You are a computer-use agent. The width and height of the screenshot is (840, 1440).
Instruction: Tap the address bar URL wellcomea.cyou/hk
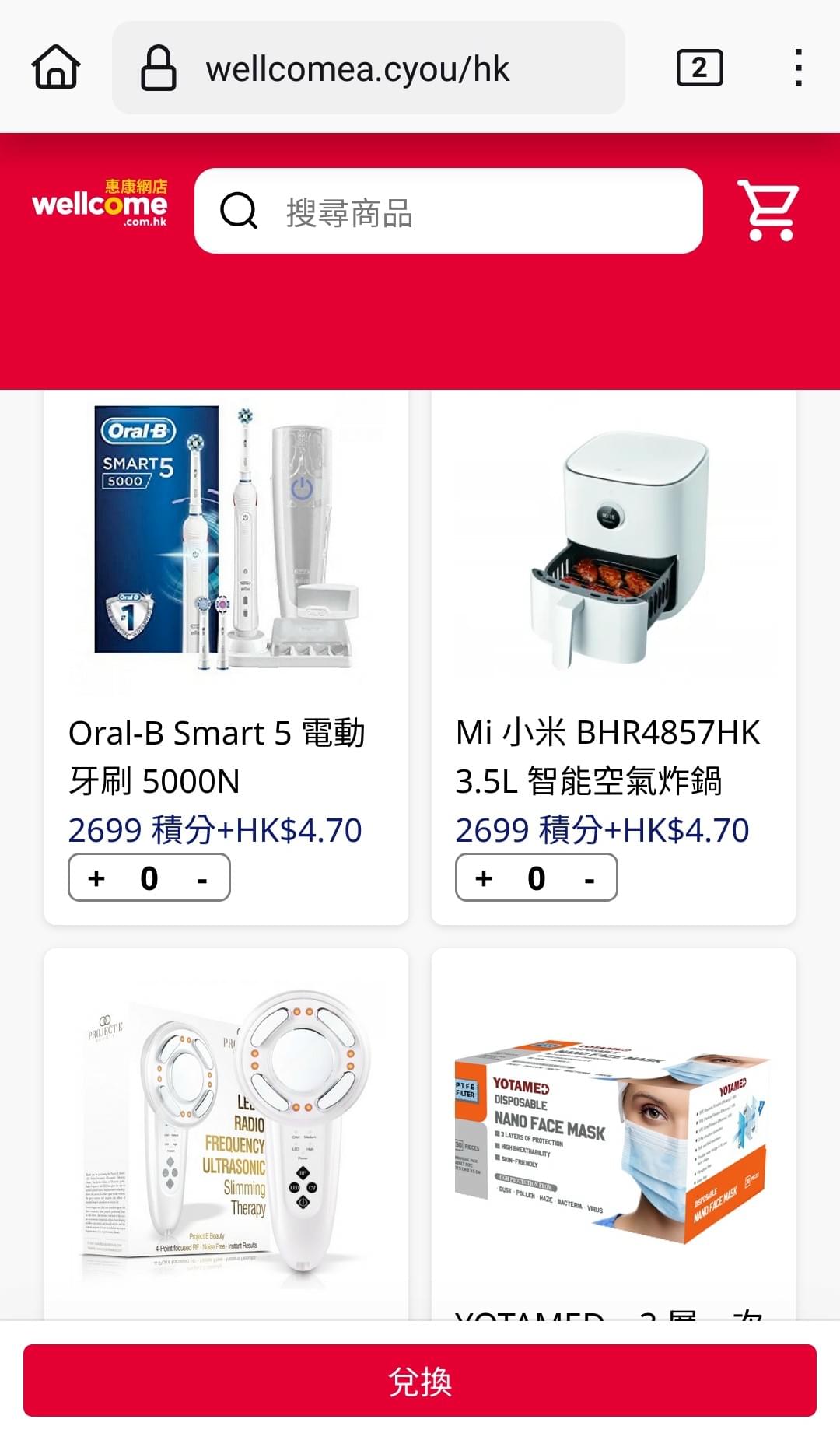pos(358,68)
